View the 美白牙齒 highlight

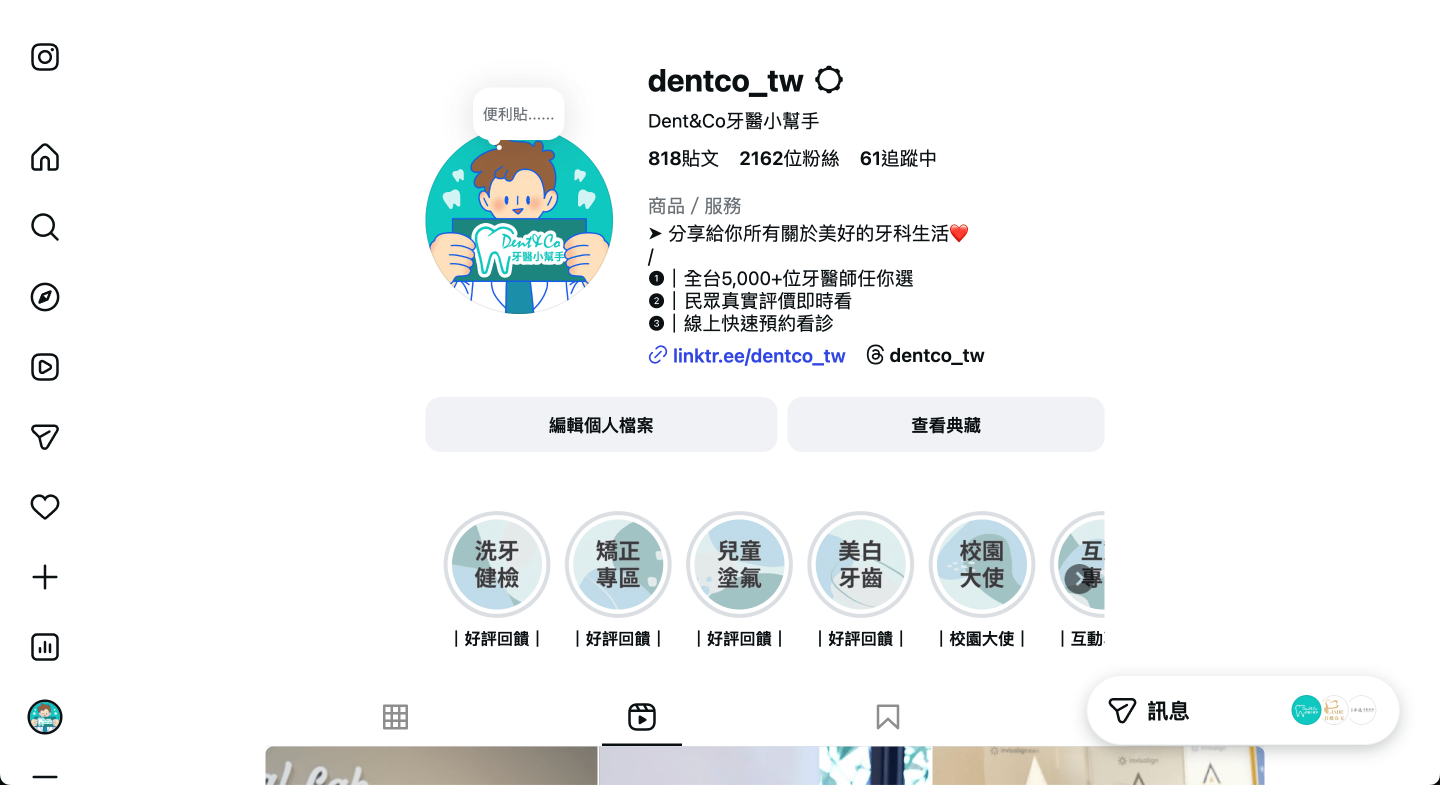(x=860, y=564)
